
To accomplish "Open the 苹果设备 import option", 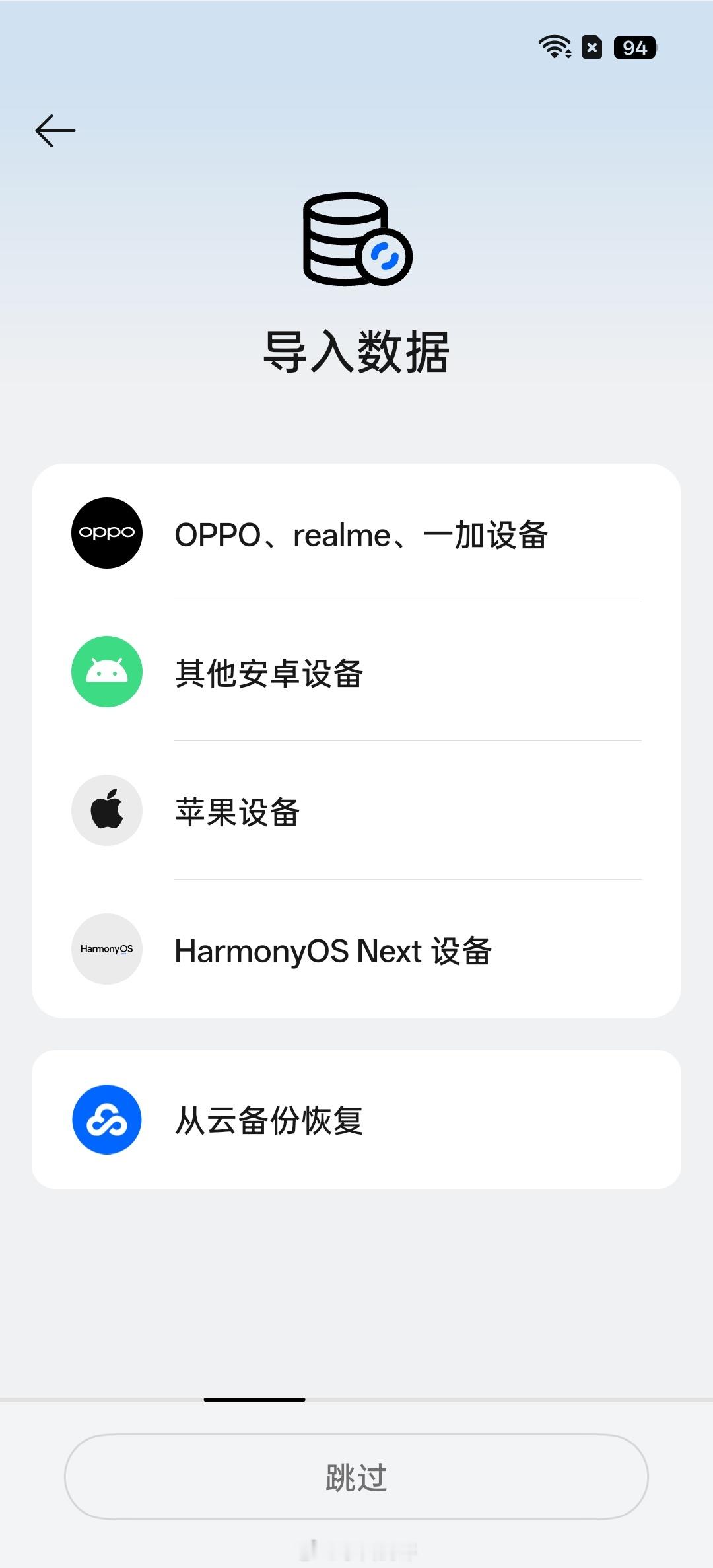I will point(356,811).
